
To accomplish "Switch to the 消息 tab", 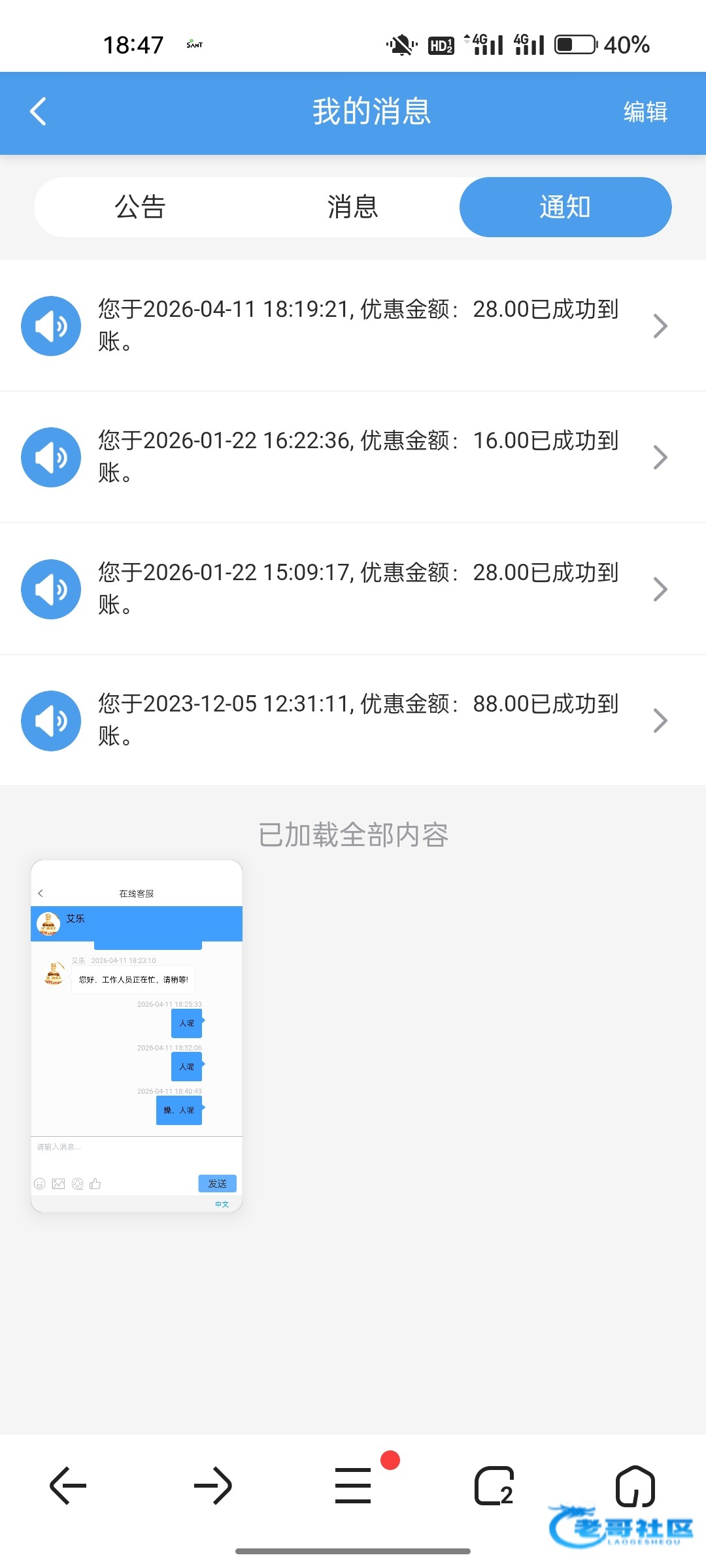I will click(352, 207).
